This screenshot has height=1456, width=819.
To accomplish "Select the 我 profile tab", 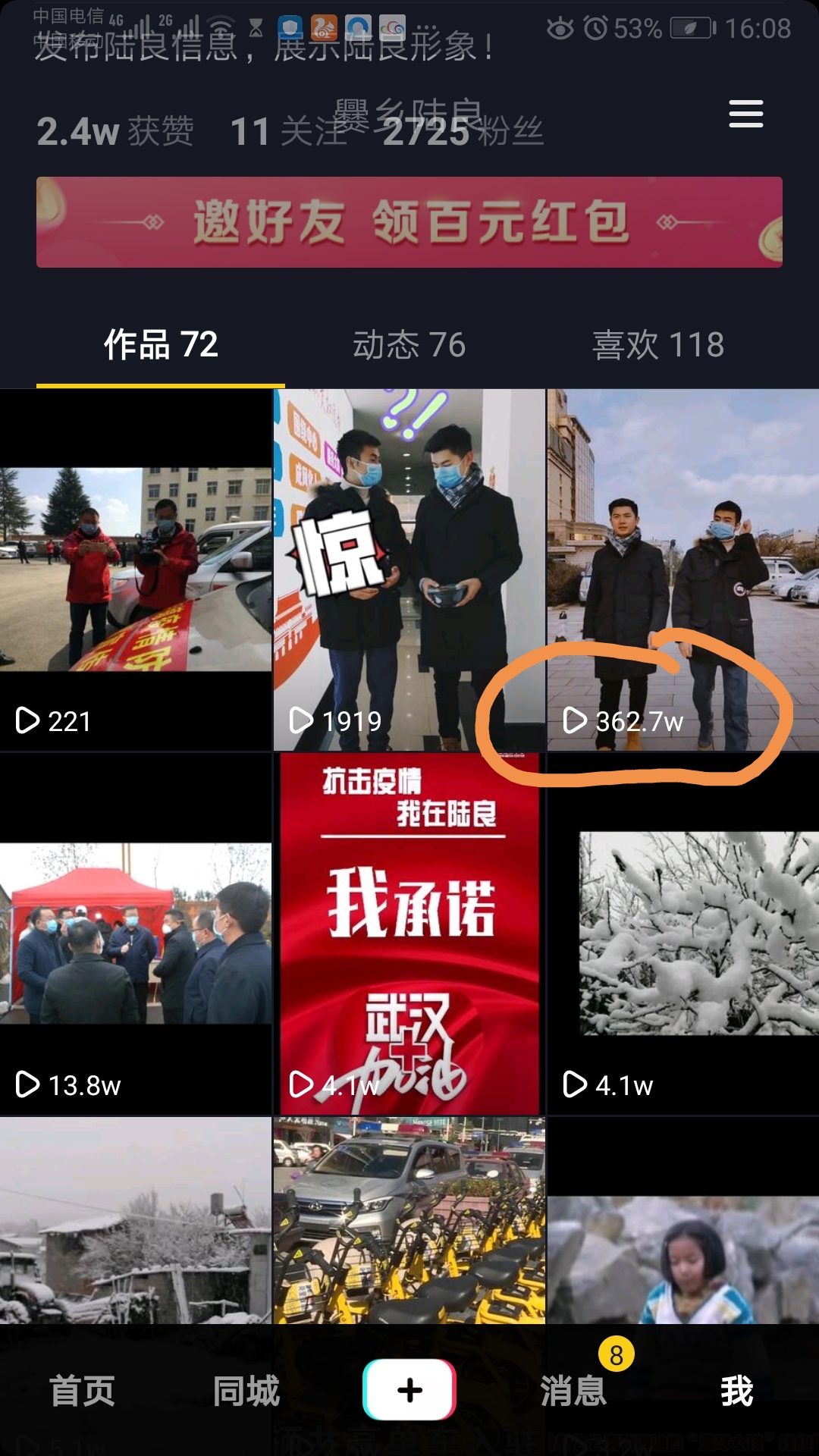I will click(736, 1391).
